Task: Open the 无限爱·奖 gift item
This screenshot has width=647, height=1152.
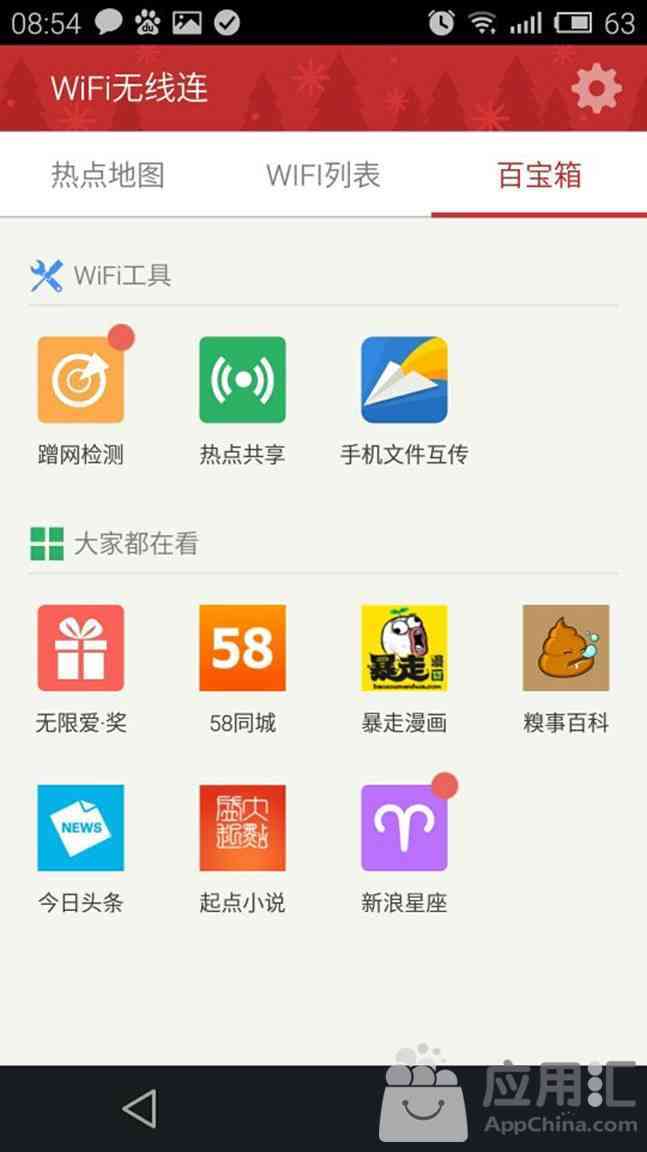Action: [x=81, y=648]
